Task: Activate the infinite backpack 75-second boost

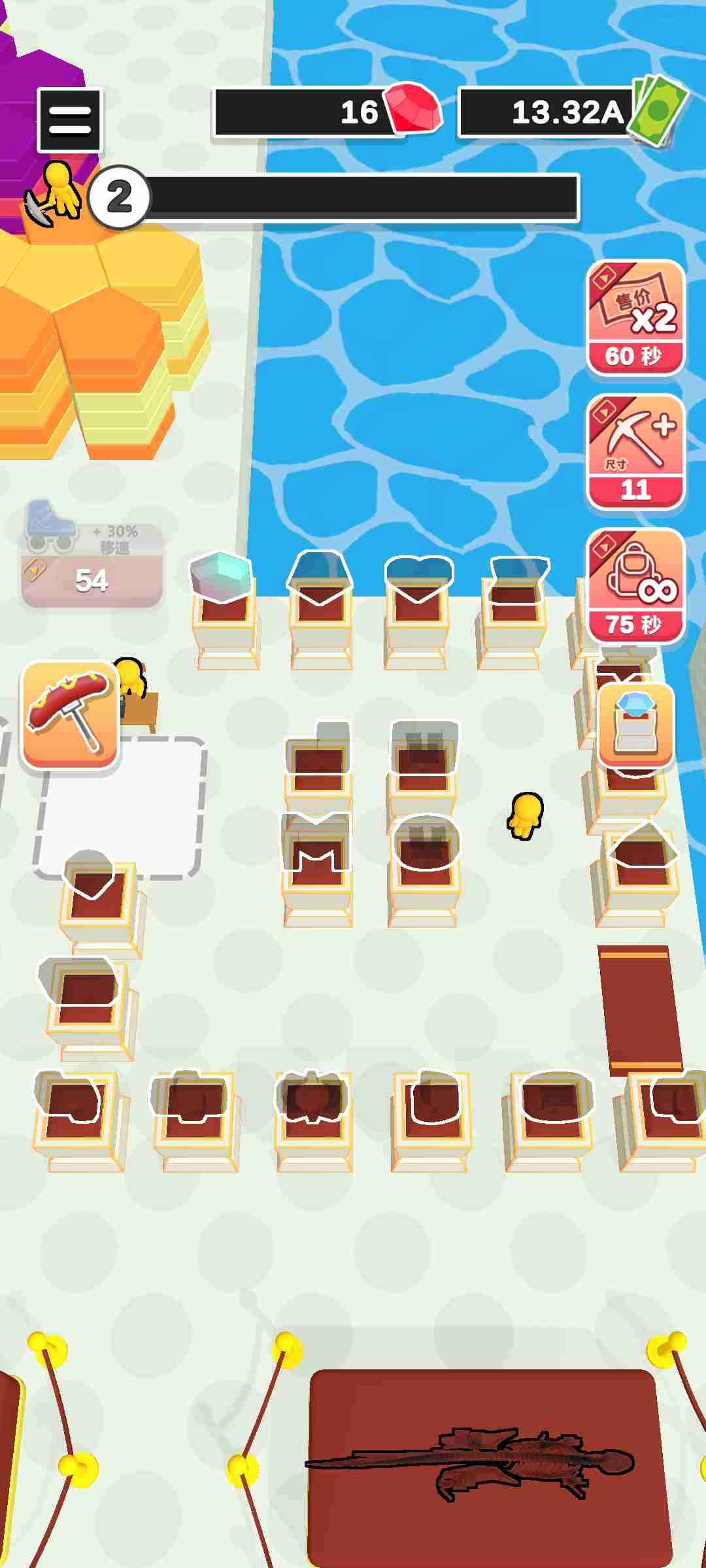Action: (x=635, y=586)
